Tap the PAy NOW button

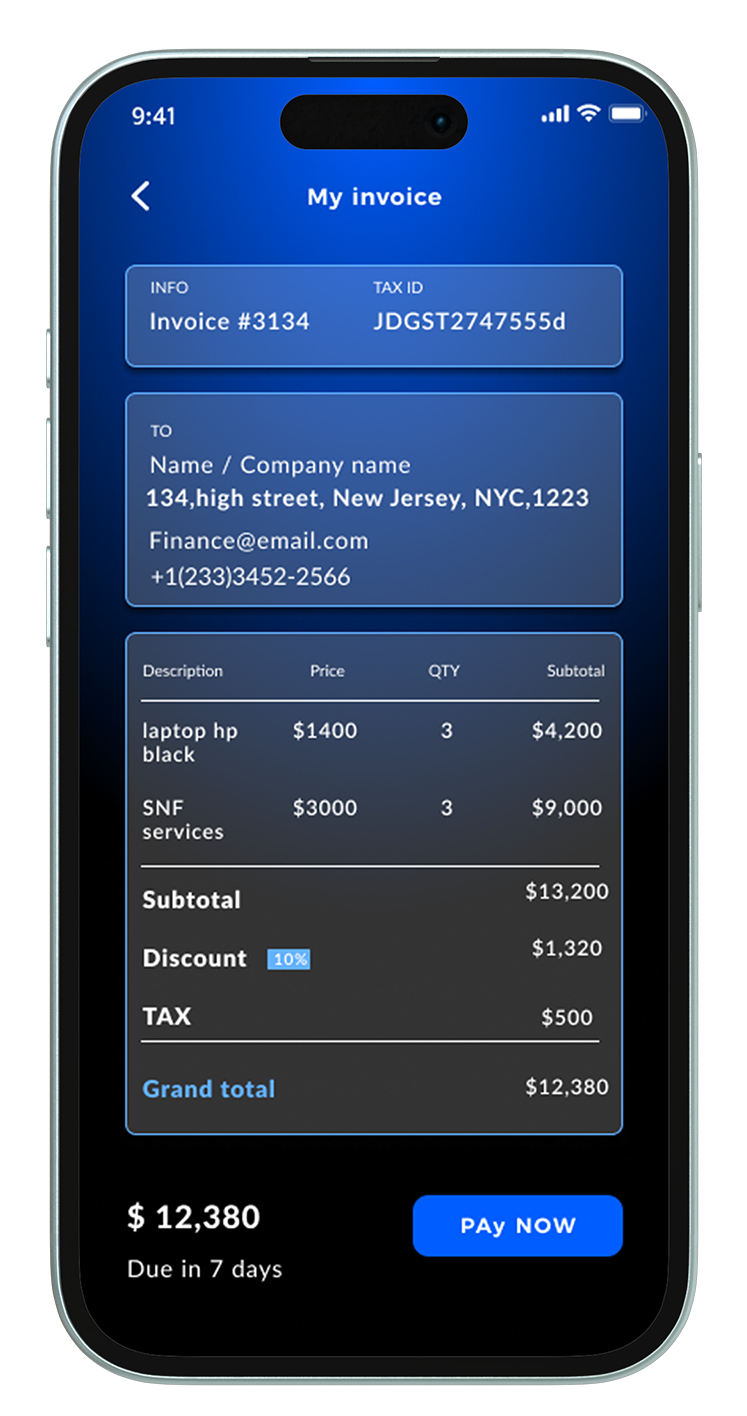point(517,1225)
